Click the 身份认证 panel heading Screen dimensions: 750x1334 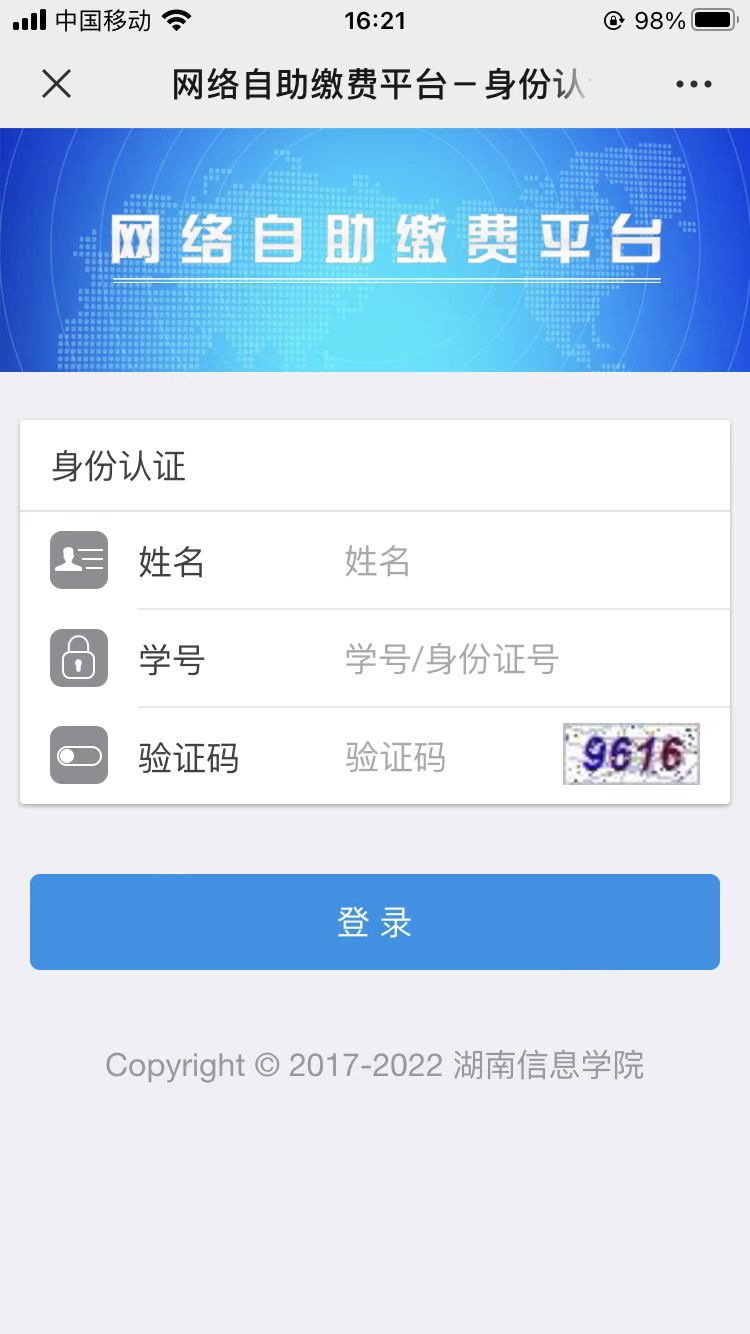tap(115, 467)
